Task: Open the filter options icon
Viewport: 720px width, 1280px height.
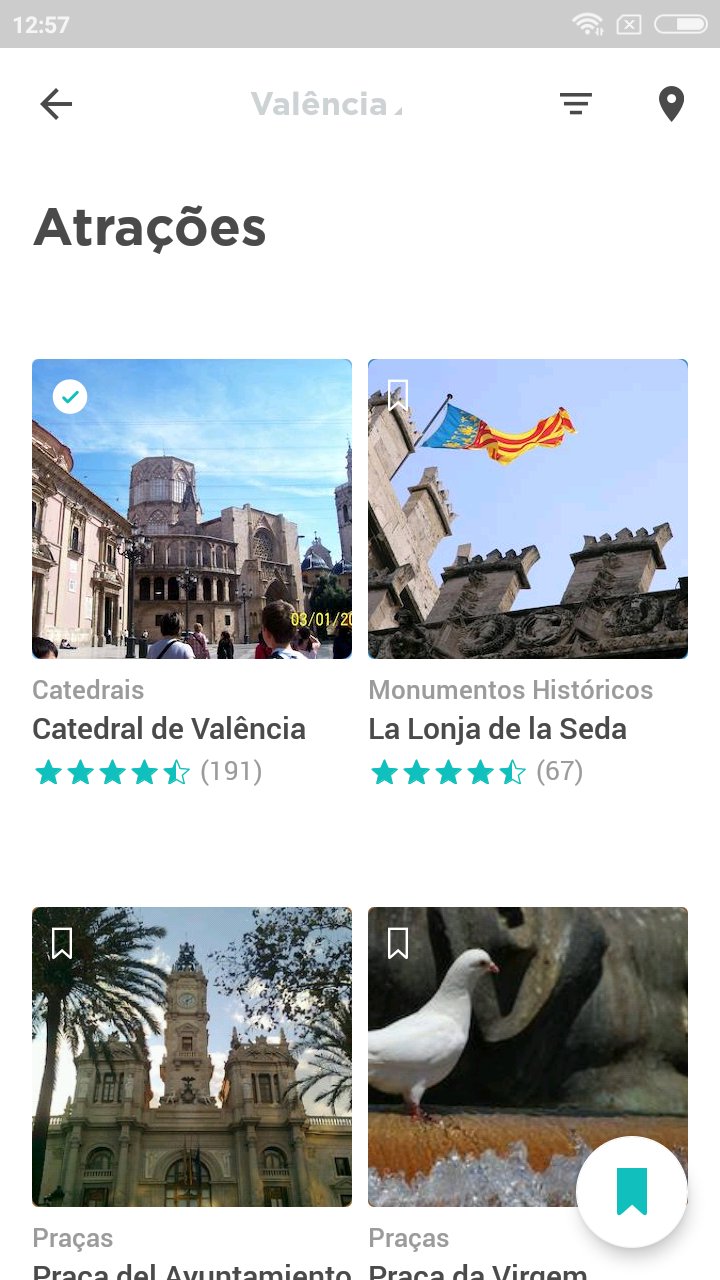Action: 575,104
